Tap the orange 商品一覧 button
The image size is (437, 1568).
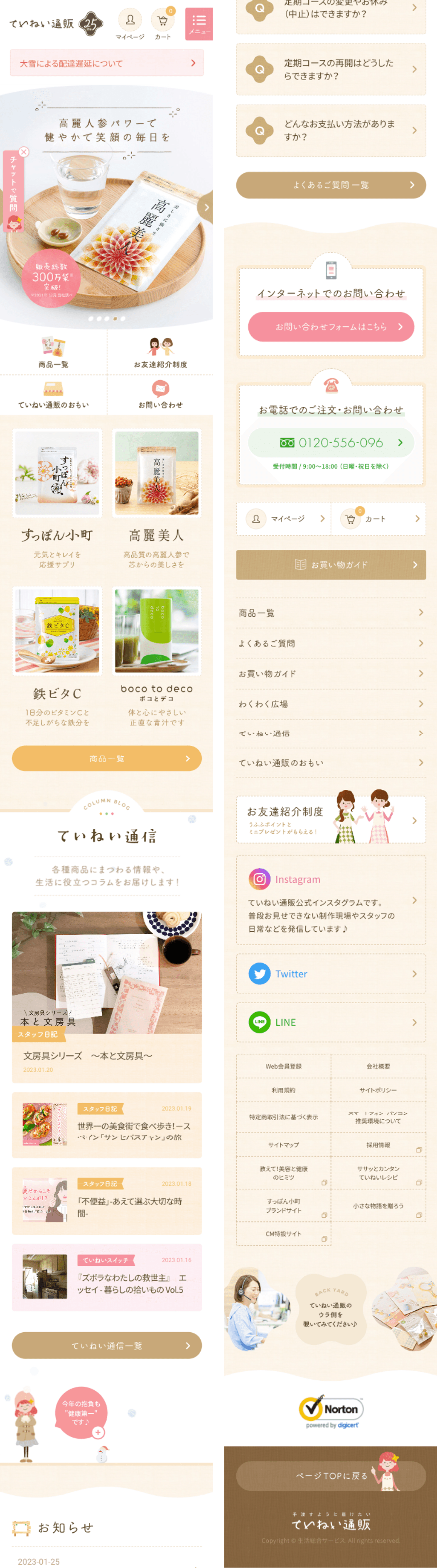click(107, 758)
